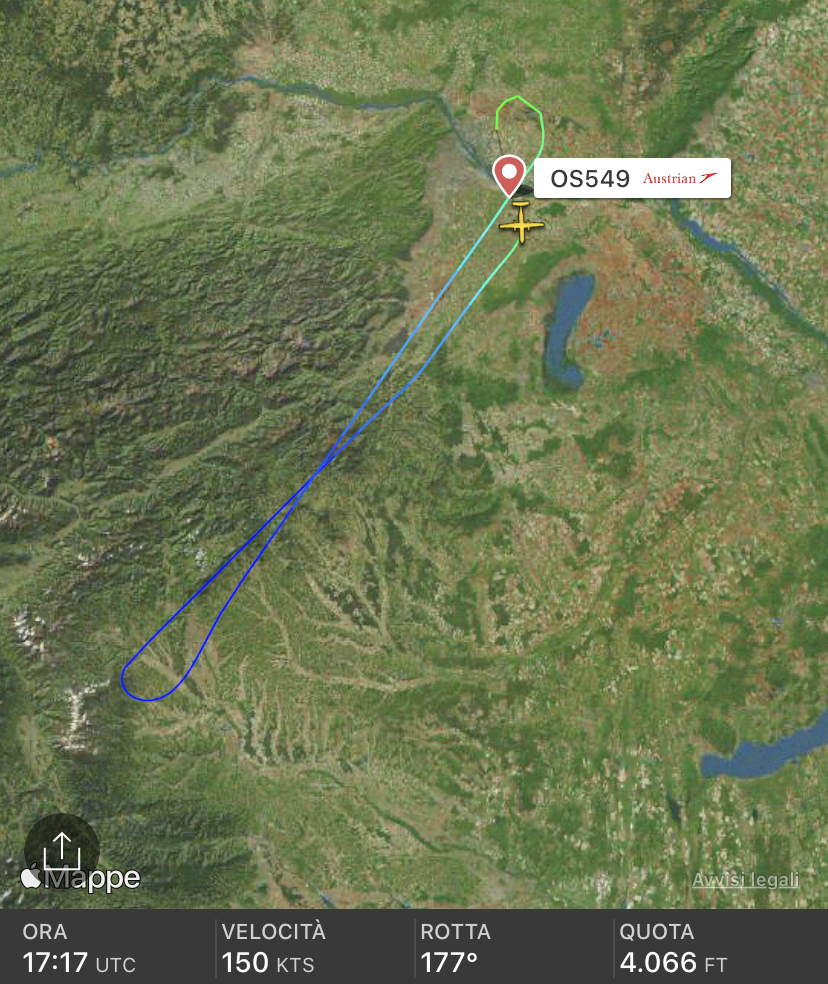Open the Avvisi legali link
Viewport: 828px width, 984px height.
[746, 880]
